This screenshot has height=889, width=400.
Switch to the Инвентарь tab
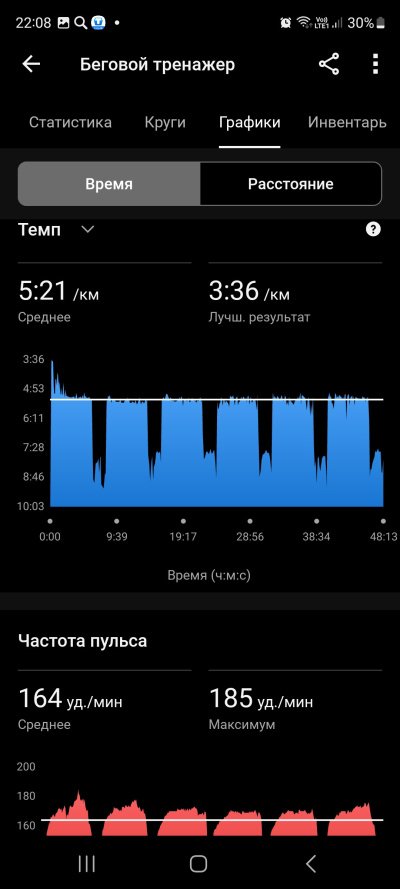[x=347, y=122]
